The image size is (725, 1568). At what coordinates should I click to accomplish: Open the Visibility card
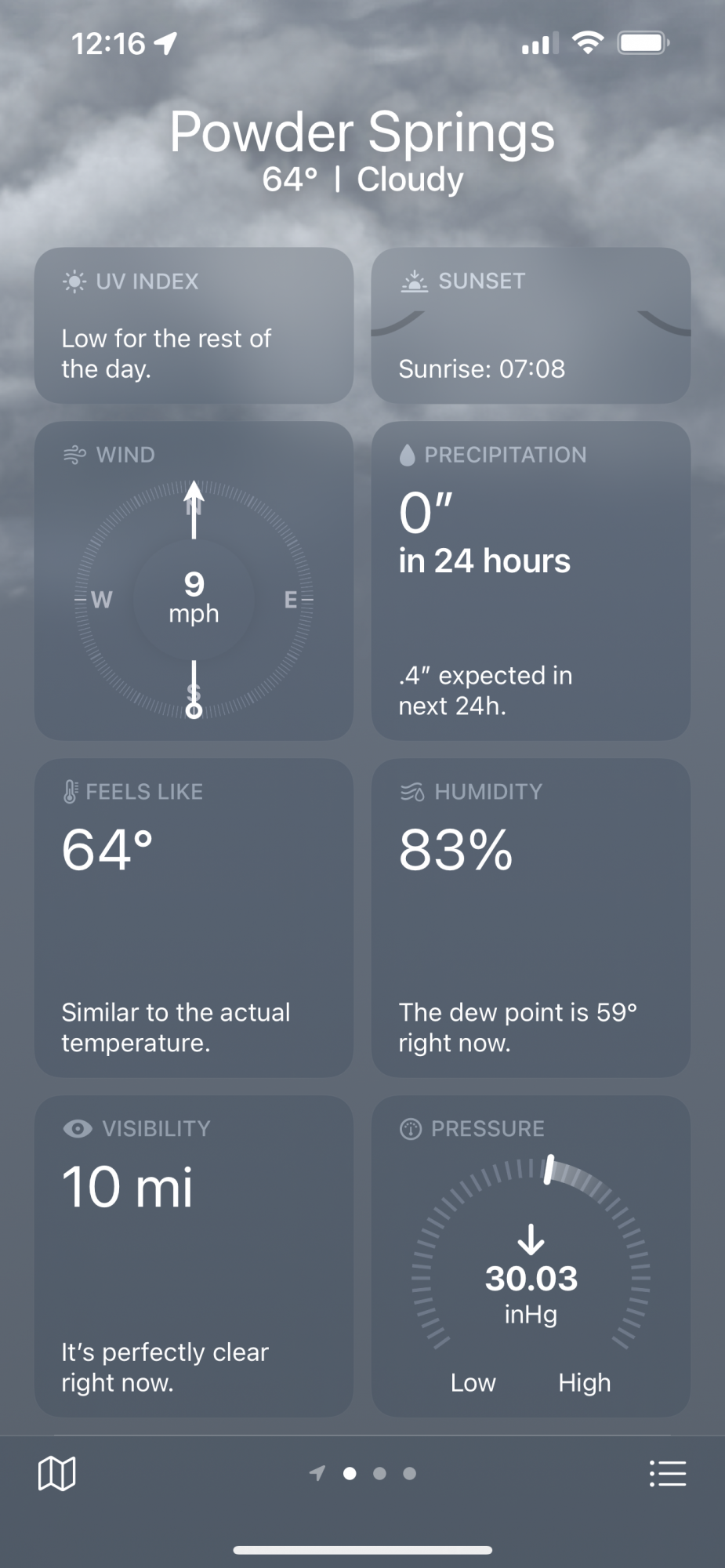click(x=194, y=1256)
